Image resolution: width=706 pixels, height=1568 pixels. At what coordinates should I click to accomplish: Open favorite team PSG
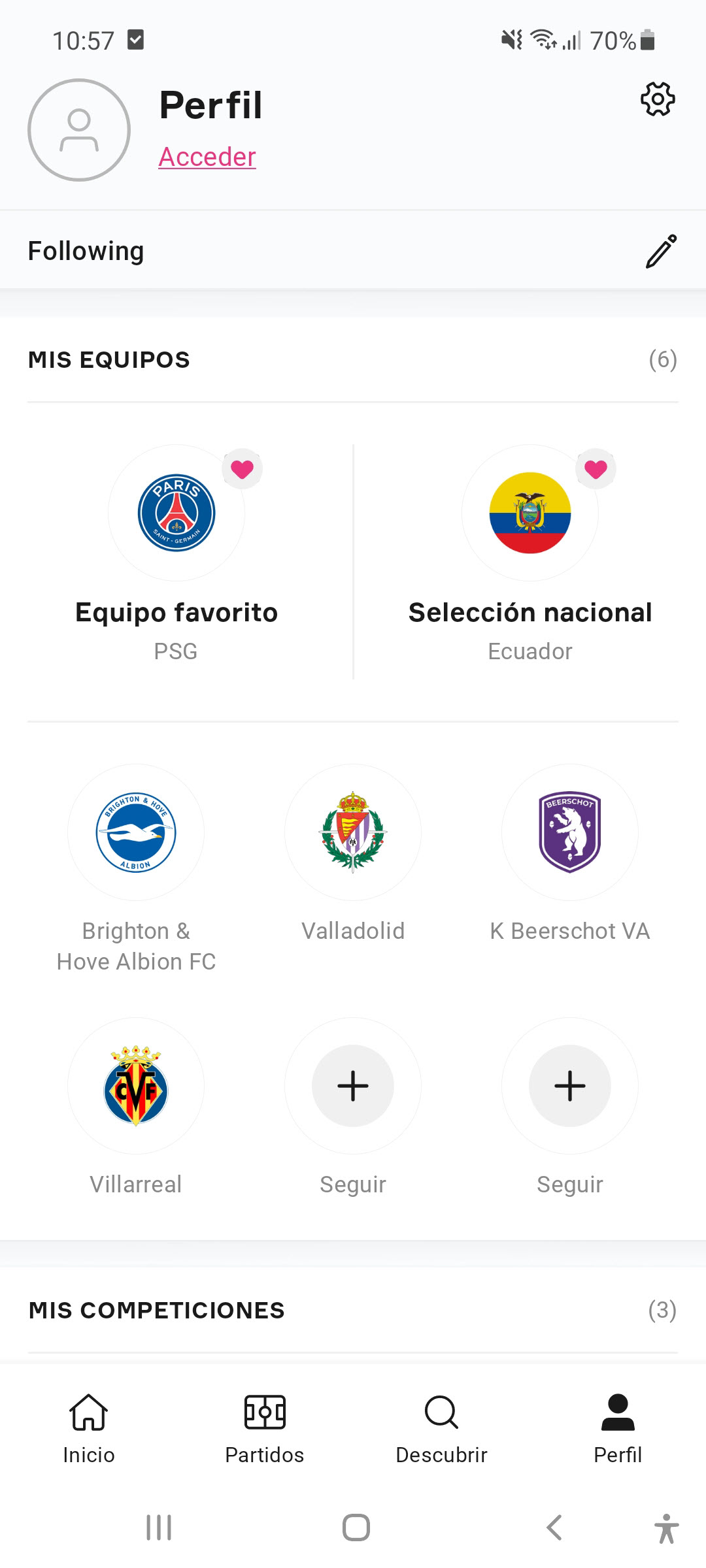click(x=176, y=513)
